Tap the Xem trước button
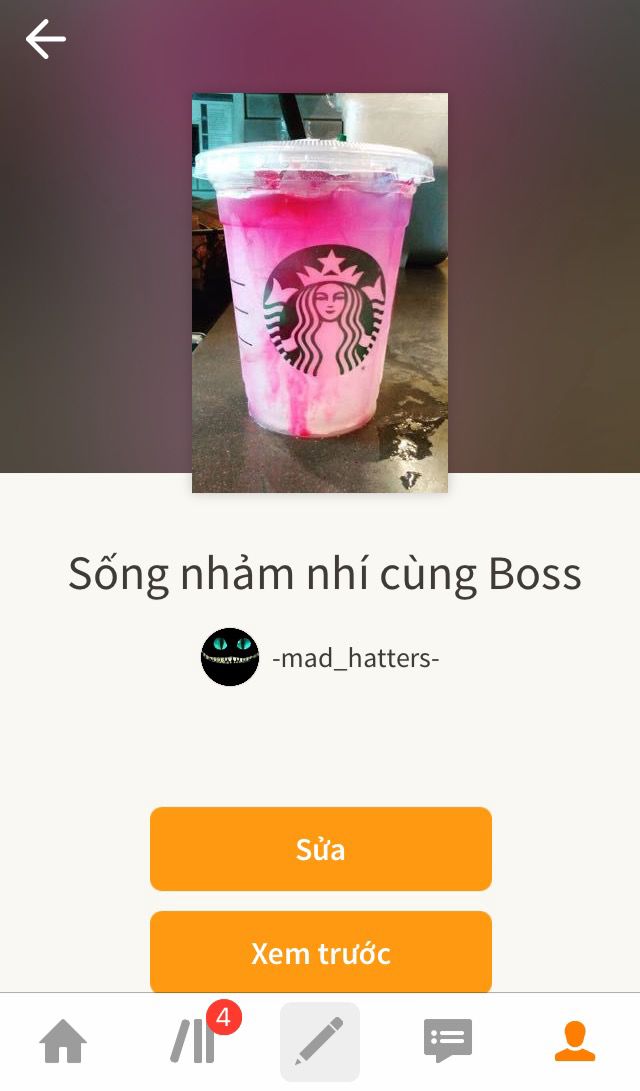Image resolution: width=640 pixels, height=1091 pixels. [x=320, y=952]
